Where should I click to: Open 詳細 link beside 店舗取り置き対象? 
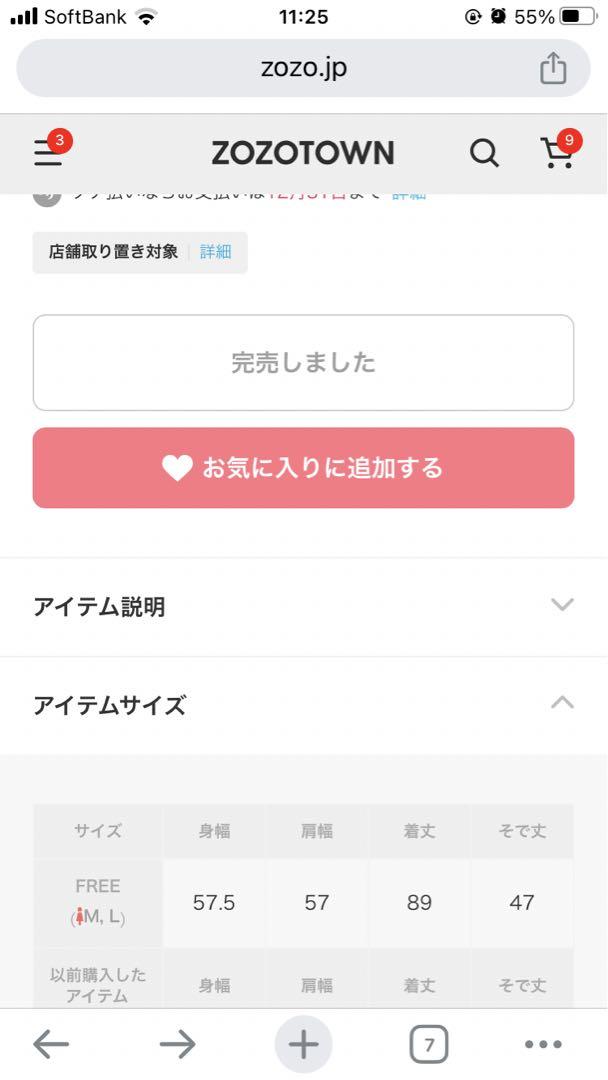pyautogui.click(x=216, y=252)
